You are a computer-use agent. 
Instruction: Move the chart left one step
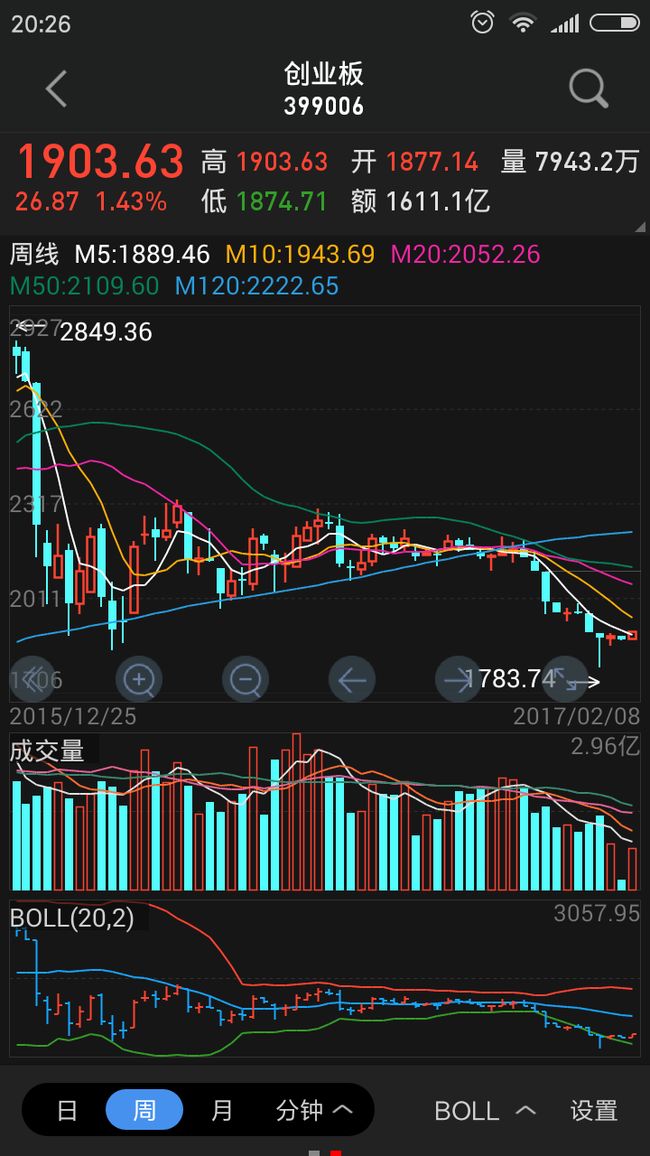352,679
